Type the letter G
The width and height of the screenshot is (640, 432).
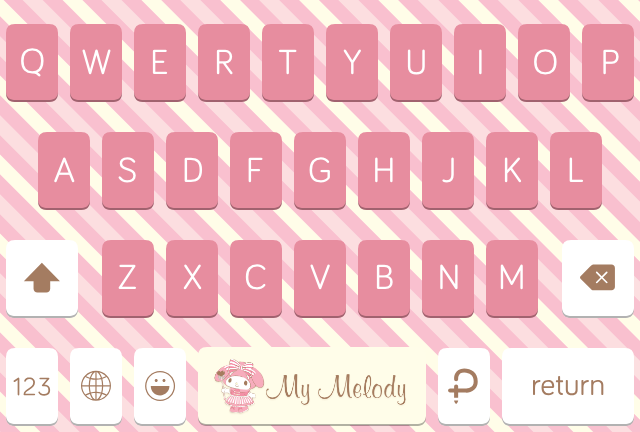pyautogui.click(x=320, y=170)
